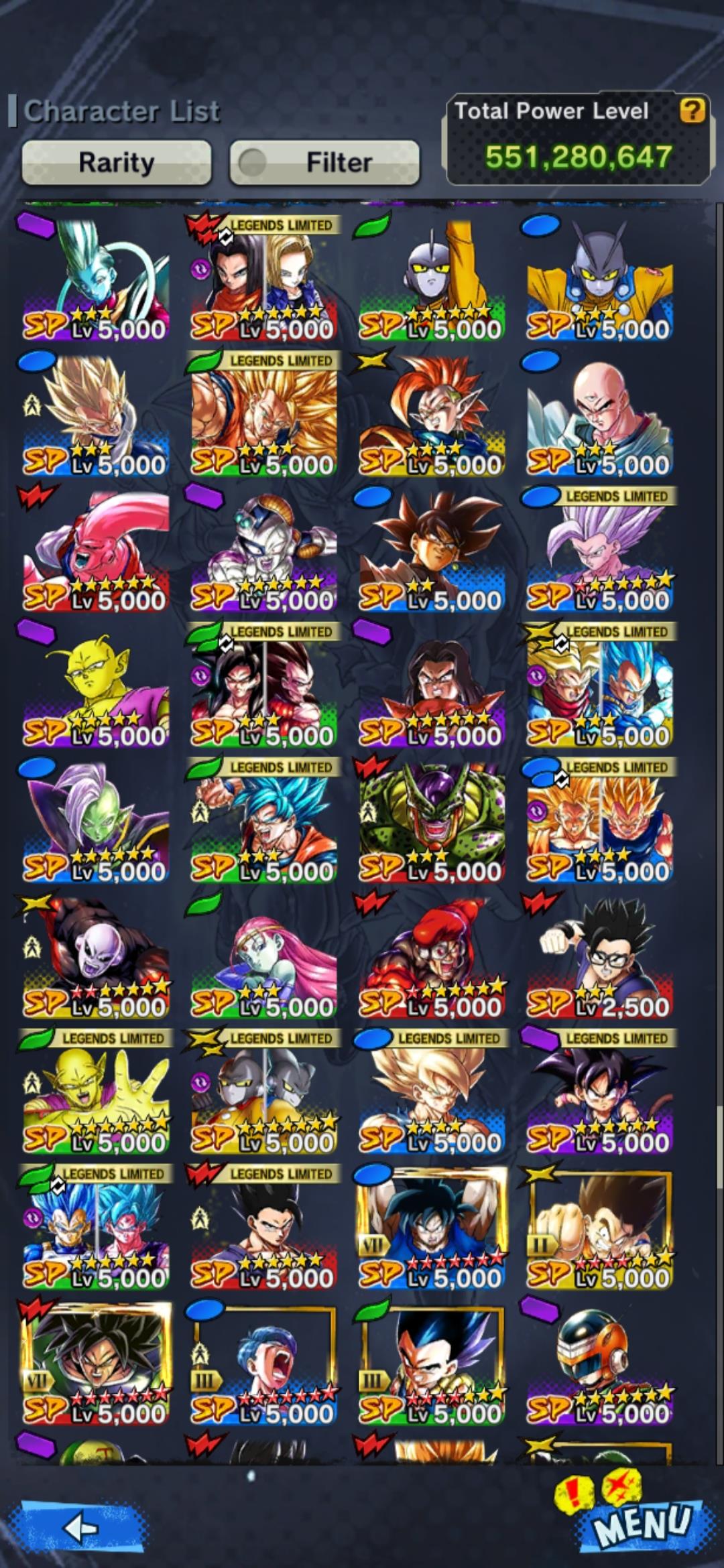Choose the Jiren character card
Viewport: 724px width, 1568px height.
(95, 956)
